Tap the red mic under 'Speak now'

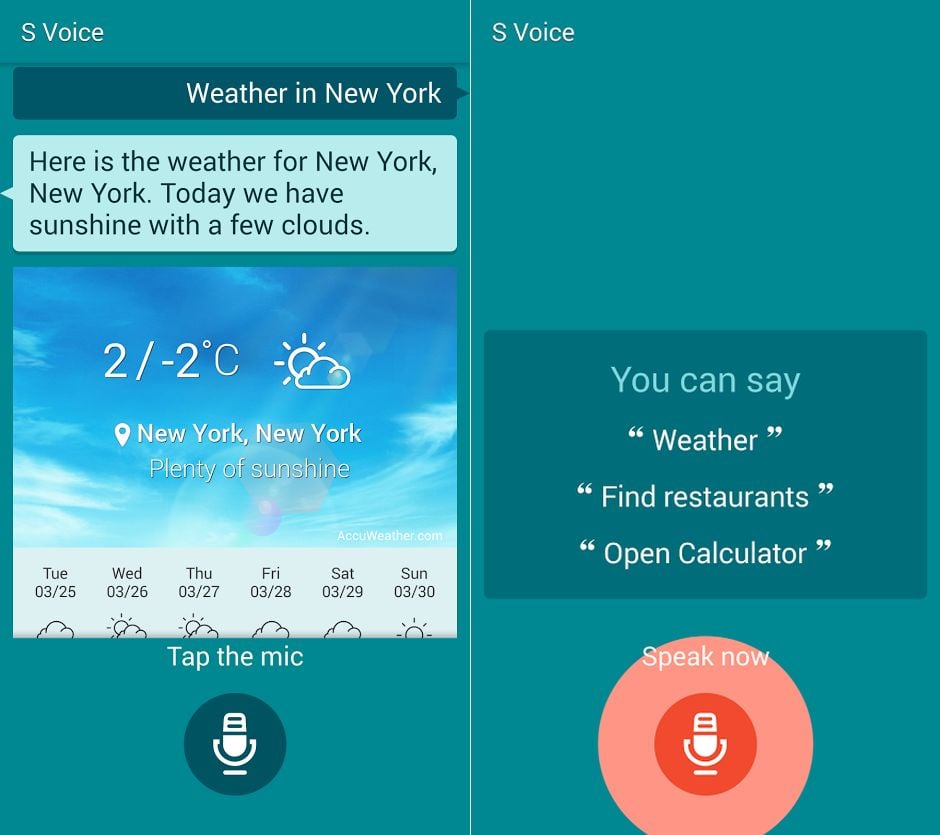(x=705, y=744)
